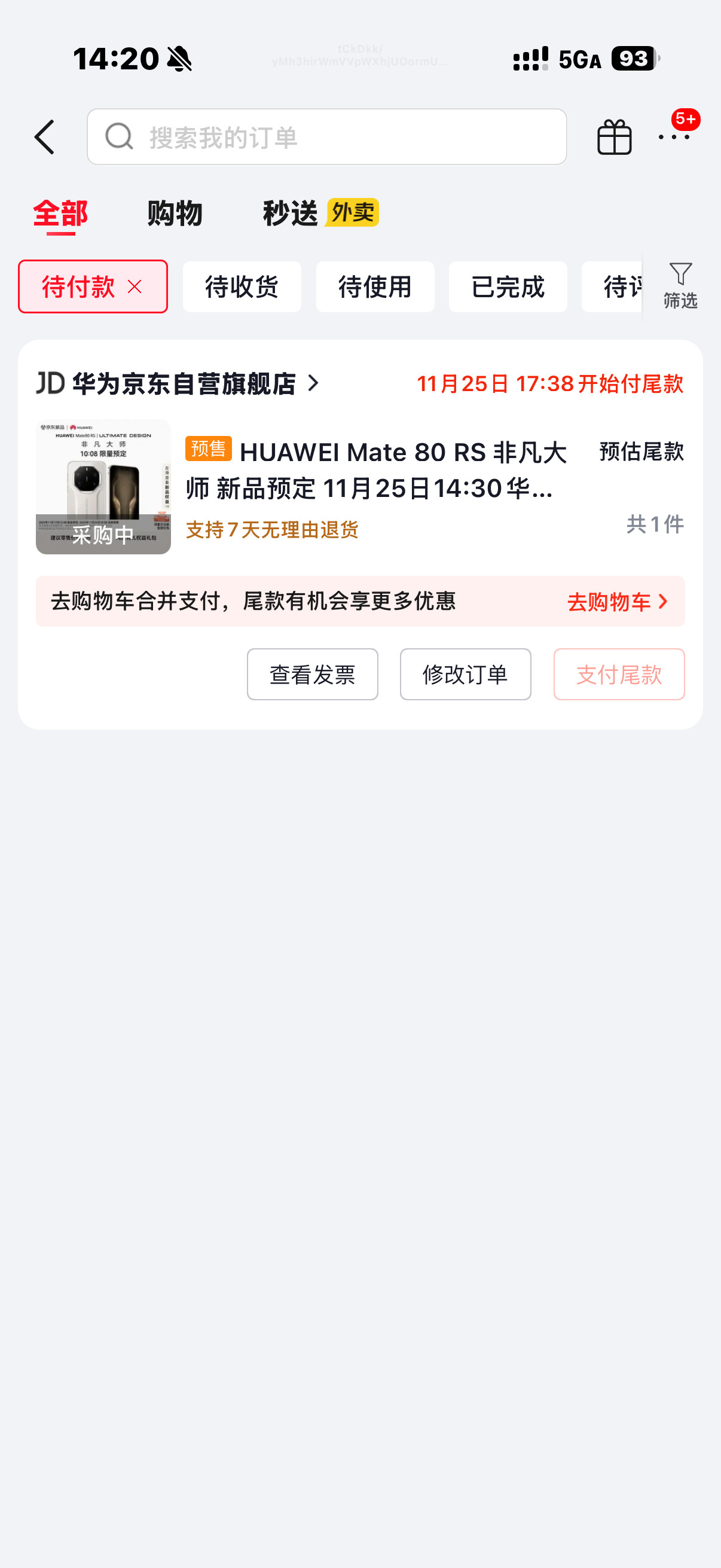The image size is (721, 1568).
Task: Enable the 待使用 filter chip
Action: pyautogui.click(x=375, y=286)
